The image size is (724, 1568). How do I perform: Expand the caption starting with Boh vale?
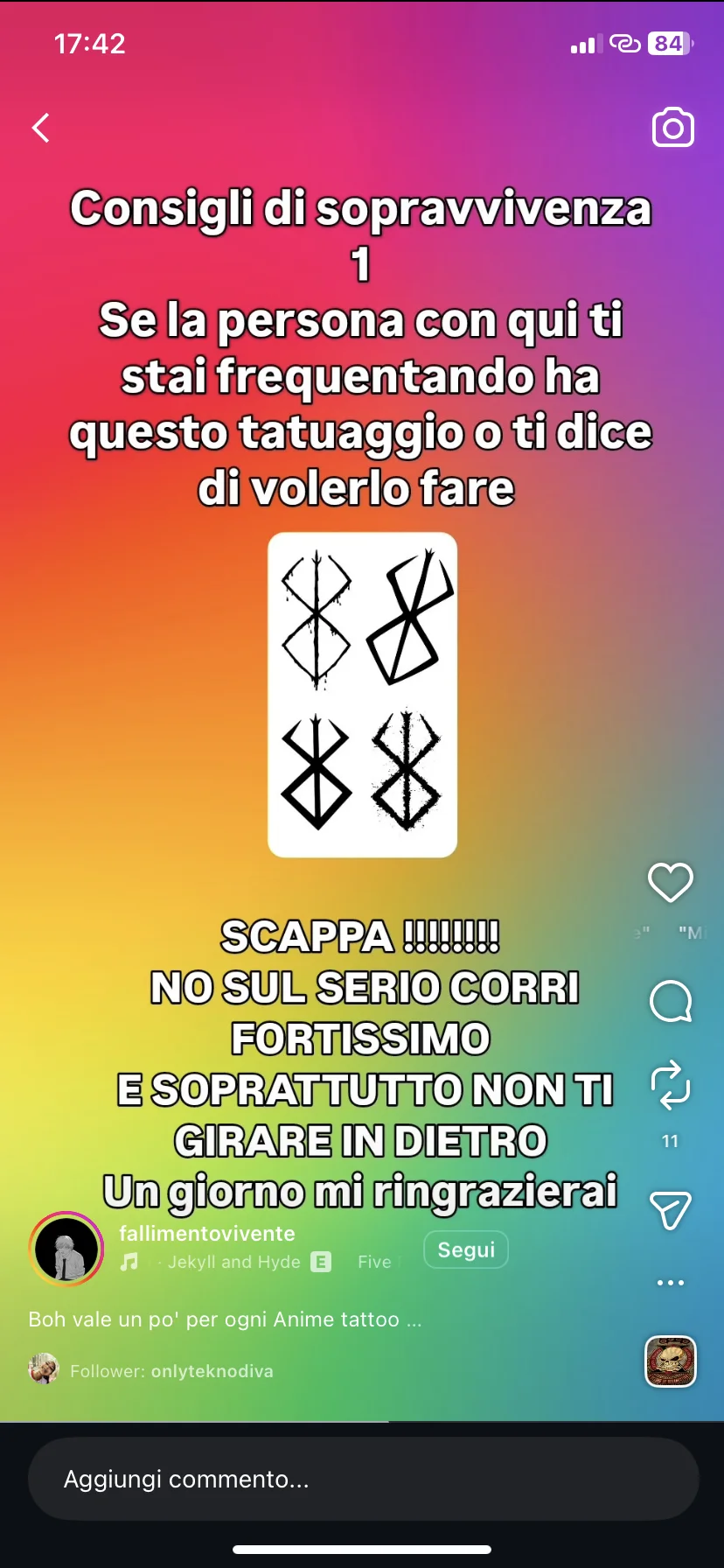225,1319
